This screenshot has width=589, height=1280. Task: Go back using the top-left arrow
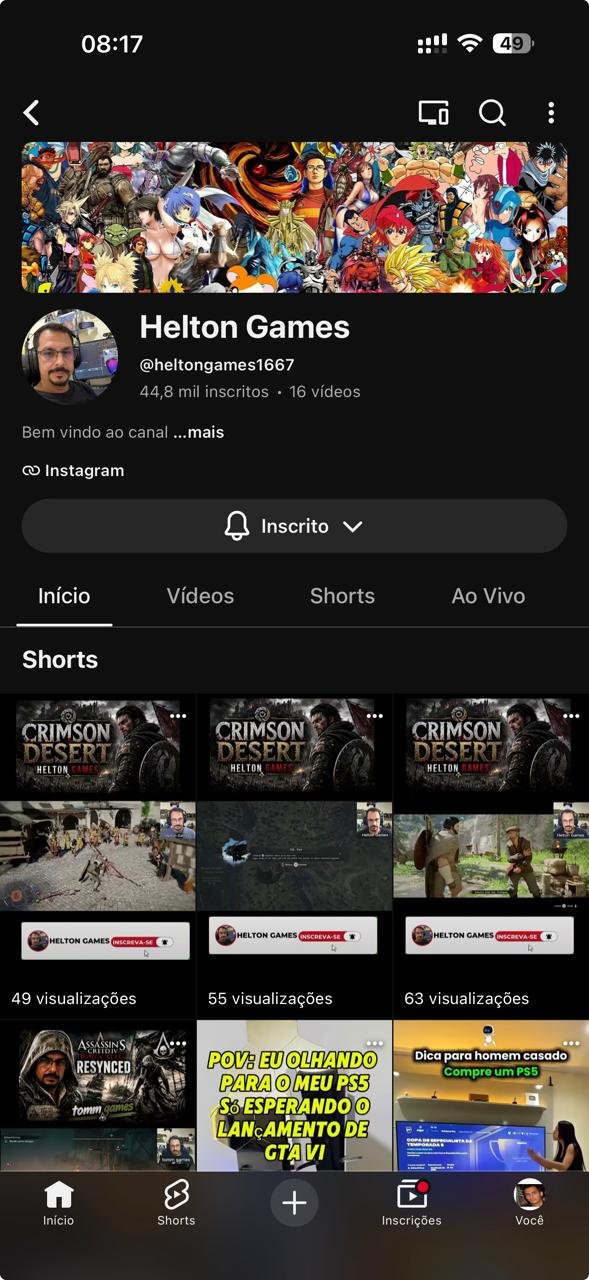31,112
